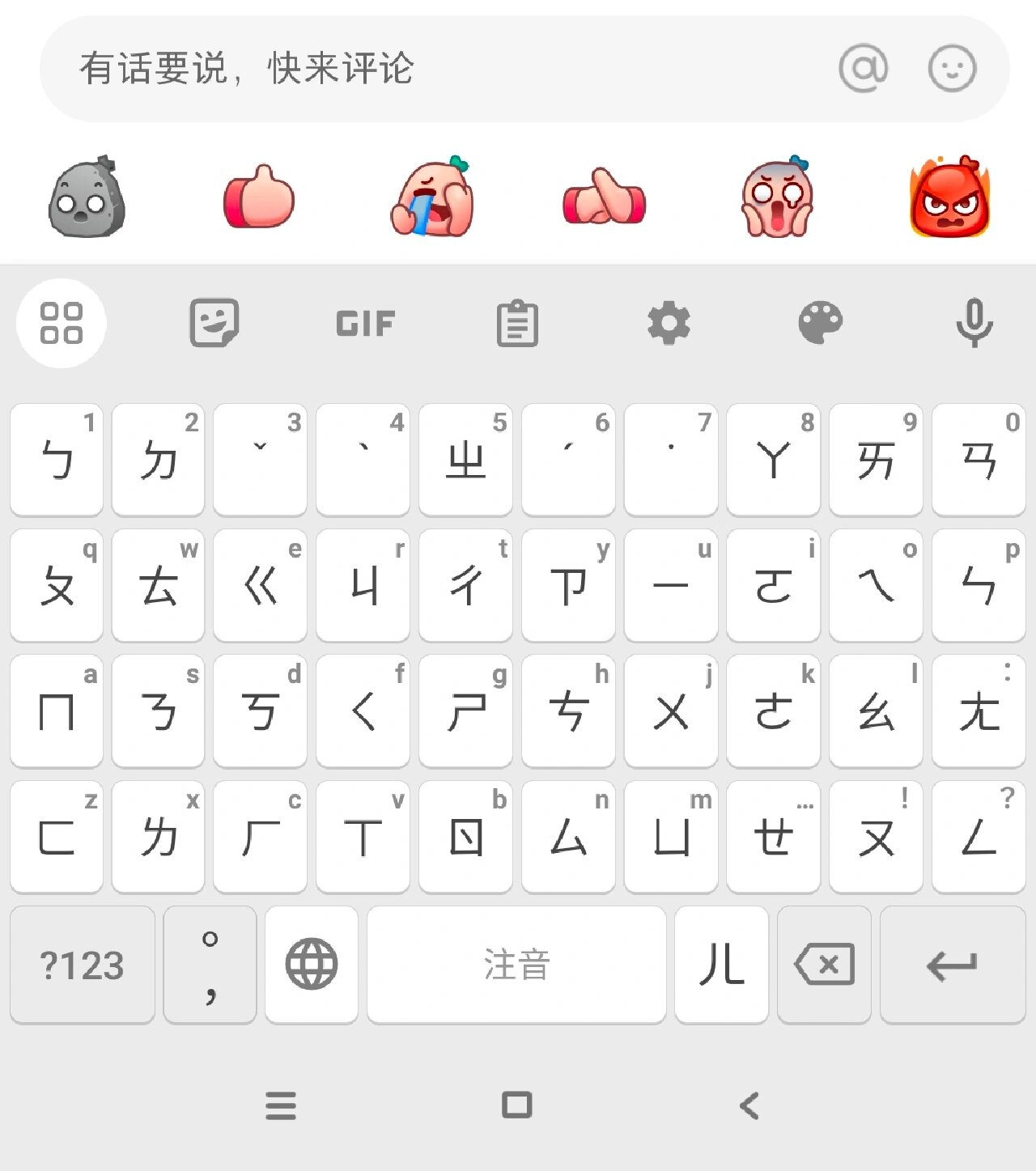Screen dimensions: 1036x1171
Task: Insert the clapping hands emoji
Action: pyautogui.click(x=605, y=197)
